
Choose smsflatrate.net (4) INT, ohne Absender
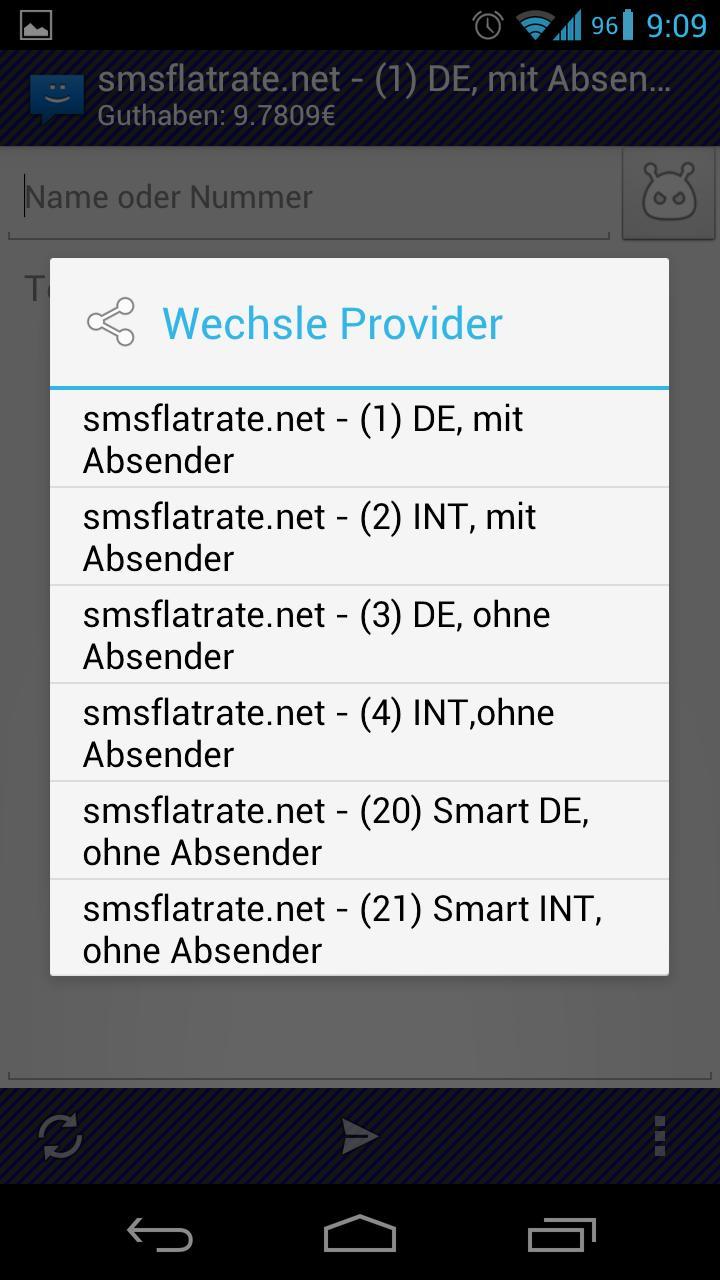[x=358, y=732]
